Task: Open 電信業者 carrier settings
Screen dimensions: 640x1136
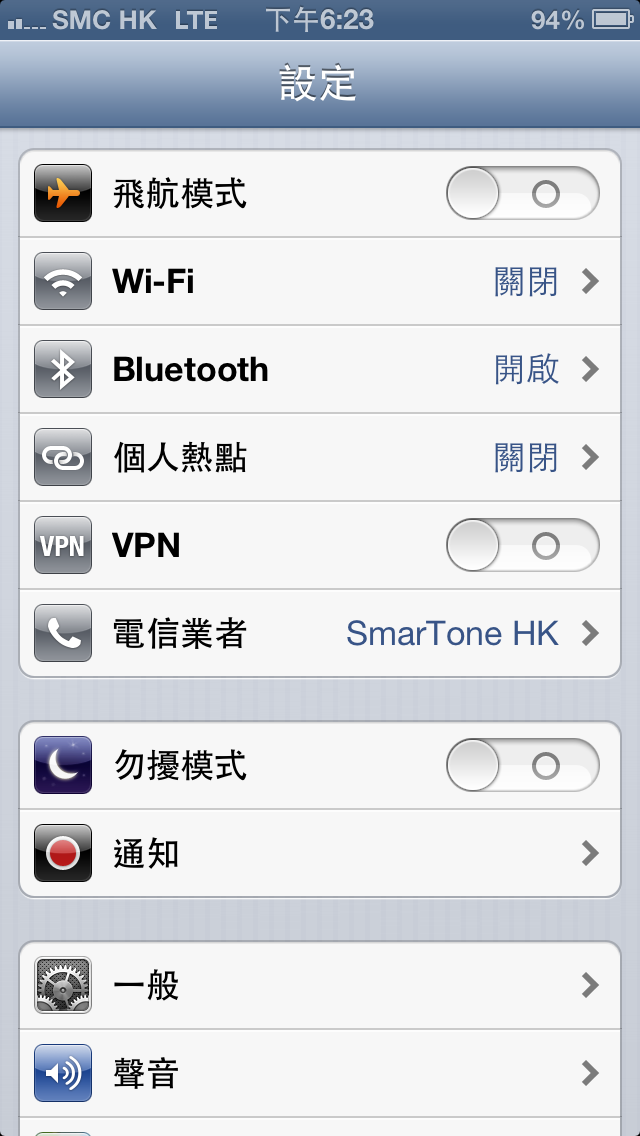Action: tap(320, 634)
